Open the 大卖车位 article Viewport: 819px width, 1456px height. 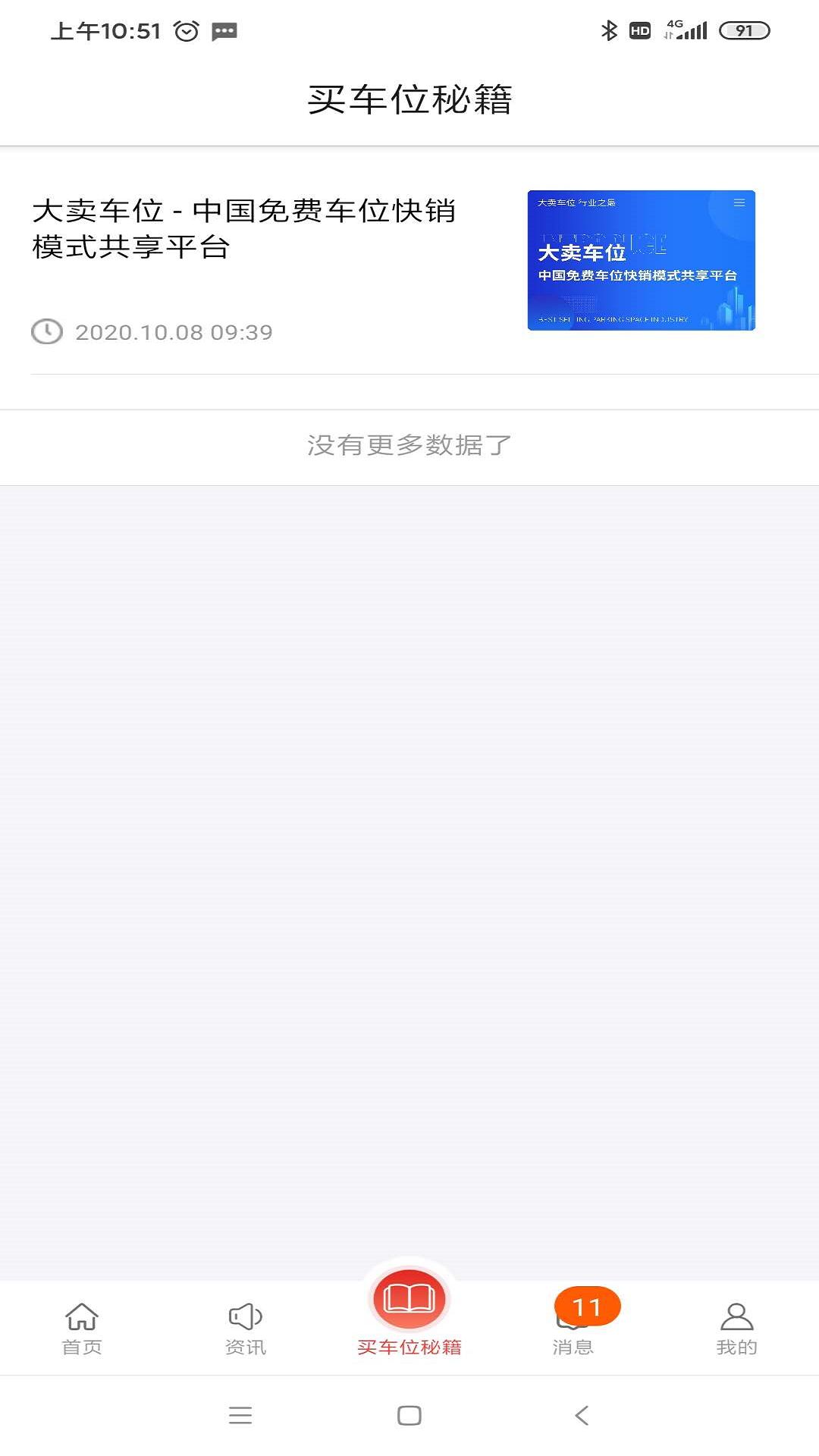[394, 262]
